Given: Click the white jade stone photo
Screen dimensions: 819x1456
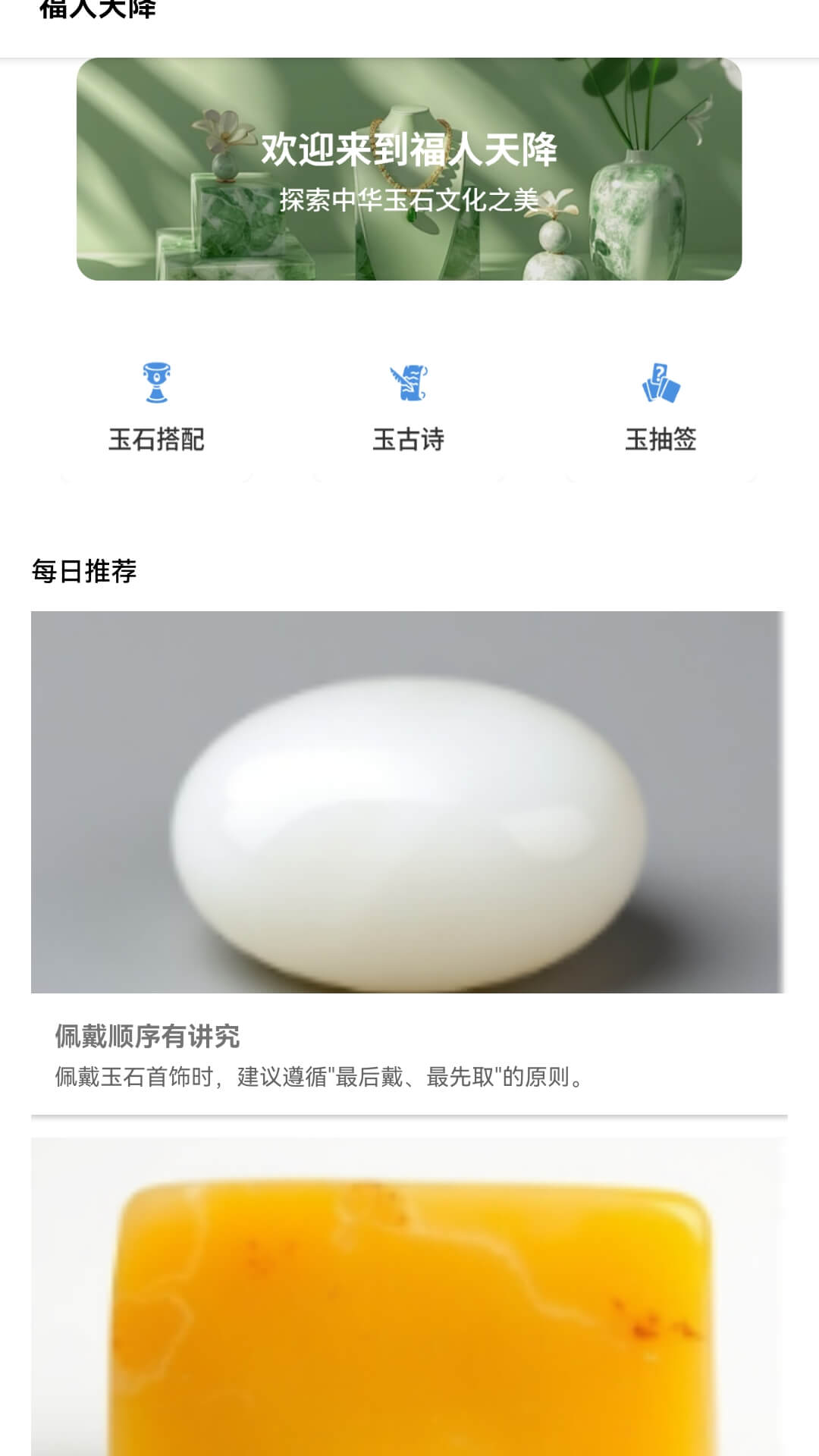Looking at the screenshot, I should [x=409, y=800].
